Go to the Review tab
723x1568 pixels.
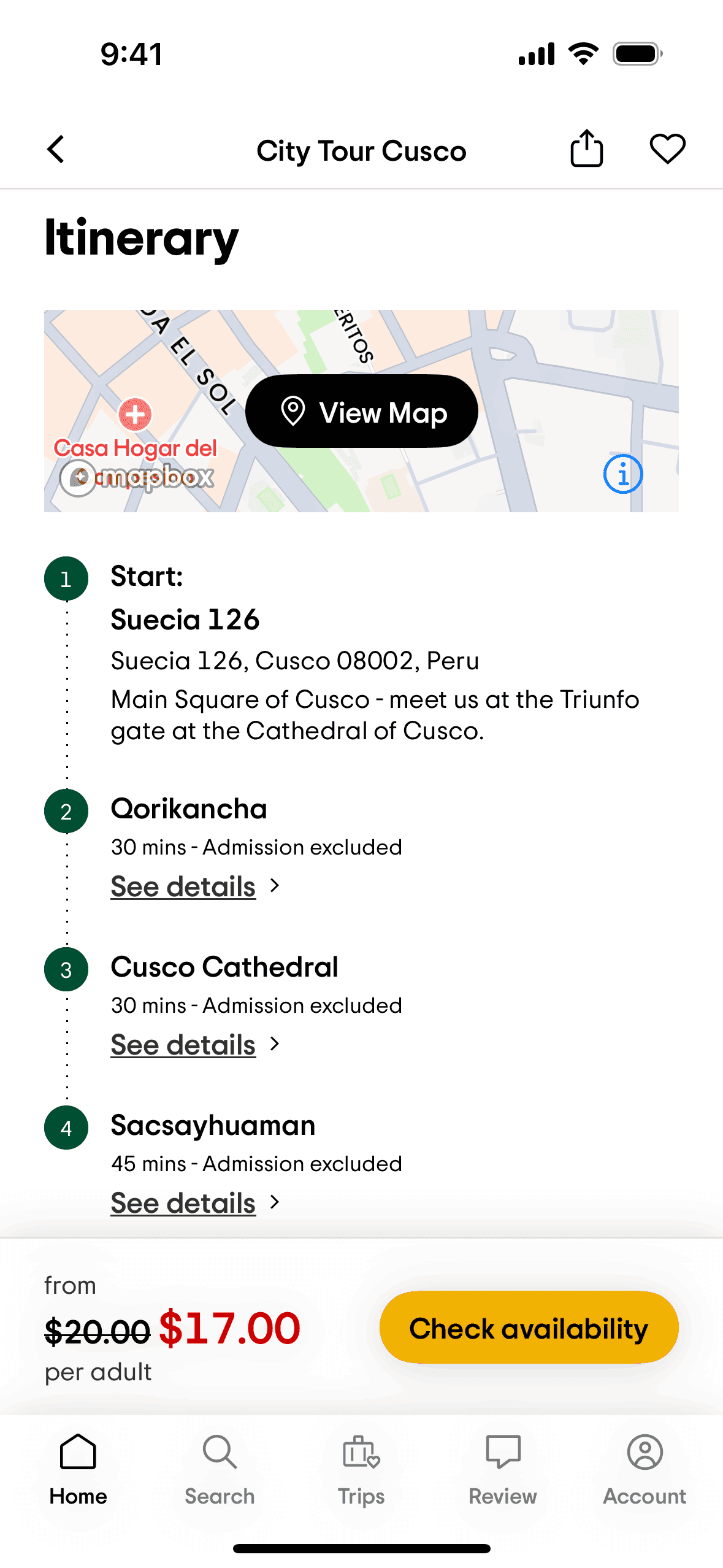click(x=503, y=1469)
